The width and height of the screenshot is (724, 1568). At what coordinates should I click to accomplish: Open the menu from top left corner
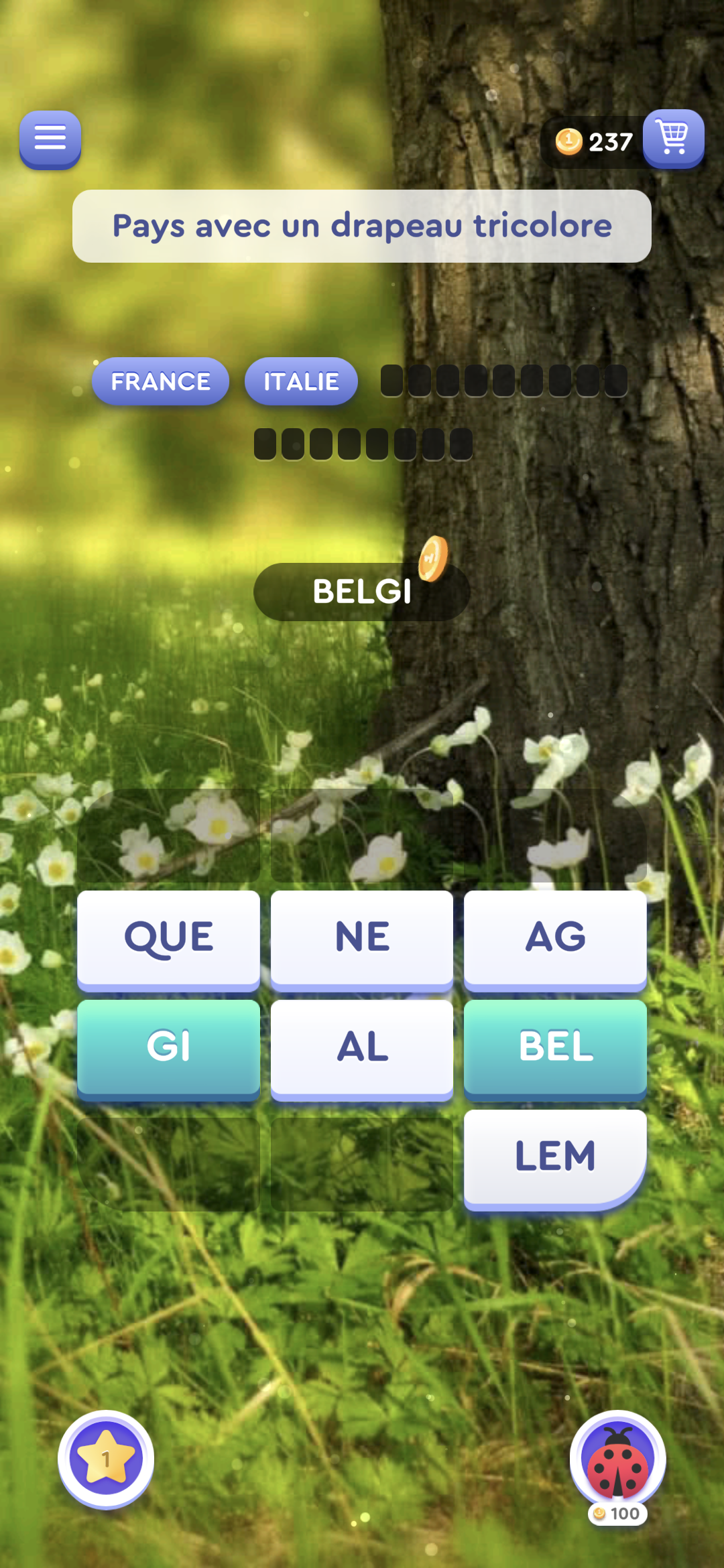pos(50,139)
